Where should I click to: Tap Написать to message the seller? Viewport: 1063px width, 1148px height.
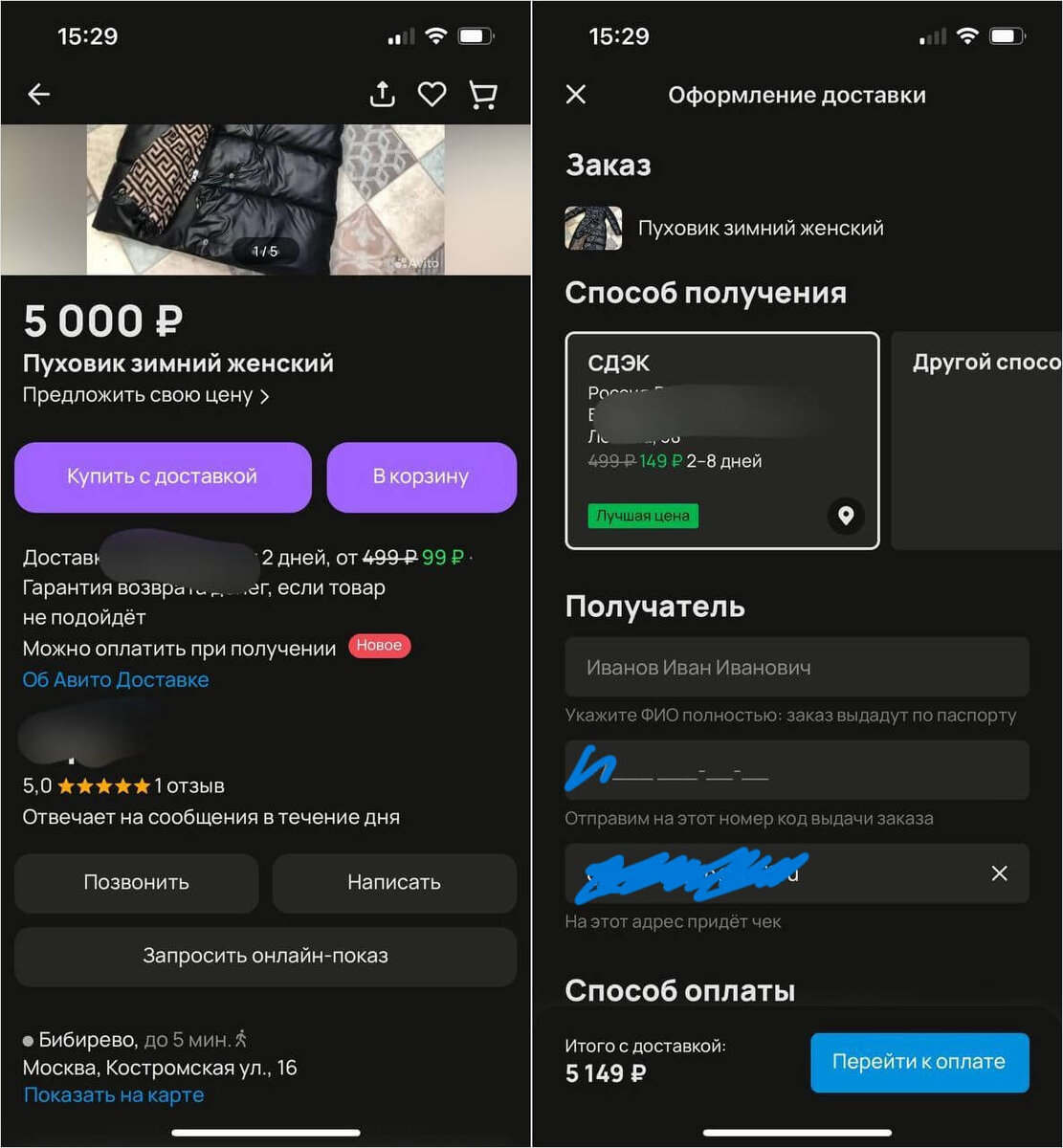pyautogui.click(x=393, y=883)
